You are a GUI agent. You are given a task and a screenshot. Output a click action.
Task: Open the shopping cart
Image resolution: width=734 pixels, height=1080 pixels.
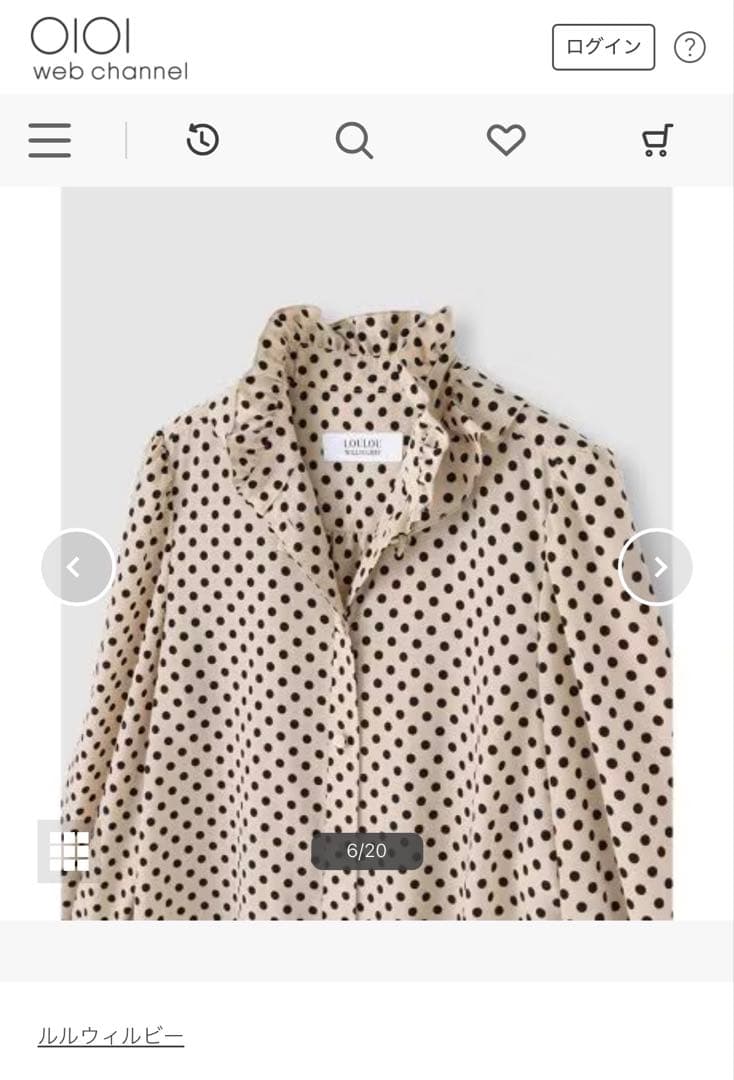click(x=657, y=140)
